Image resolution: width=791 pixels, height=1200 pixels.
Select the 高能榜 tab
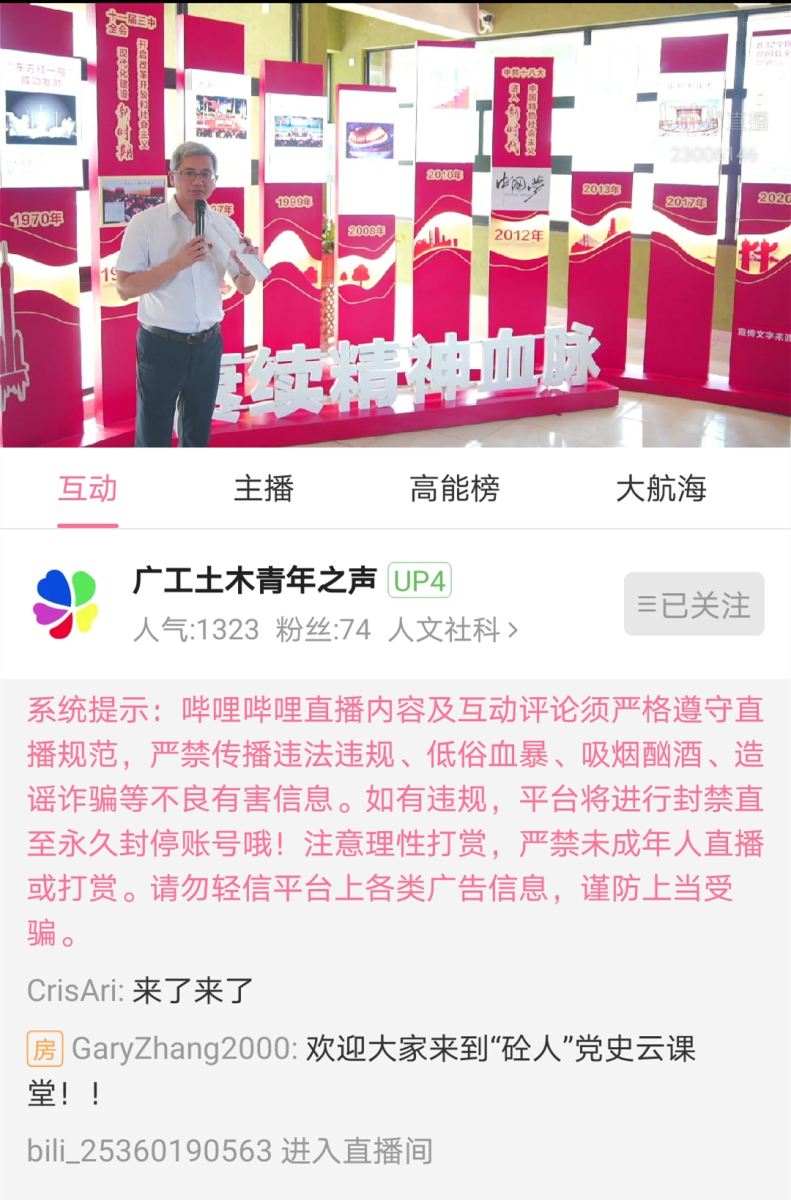pos(454,489)
